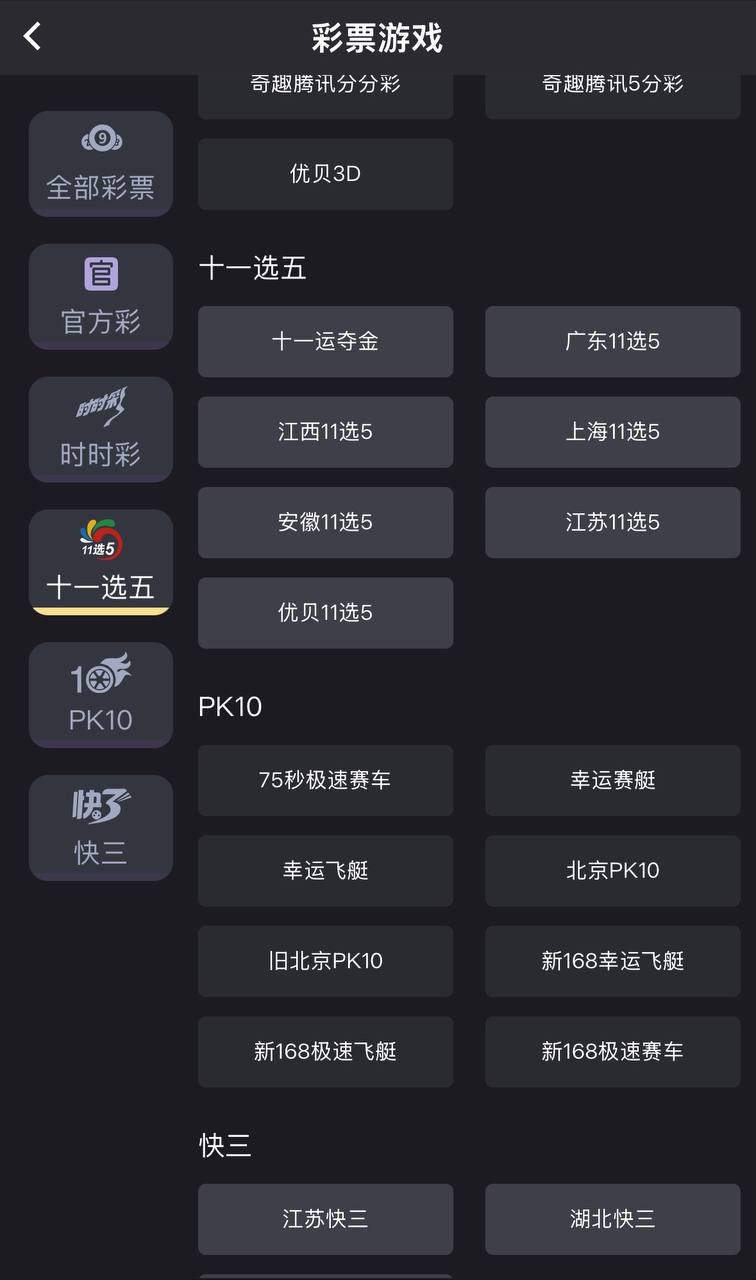756x1280 pixels.
Task: Open 新168幸运飞艇 game
Action: (x=612, y=961)
